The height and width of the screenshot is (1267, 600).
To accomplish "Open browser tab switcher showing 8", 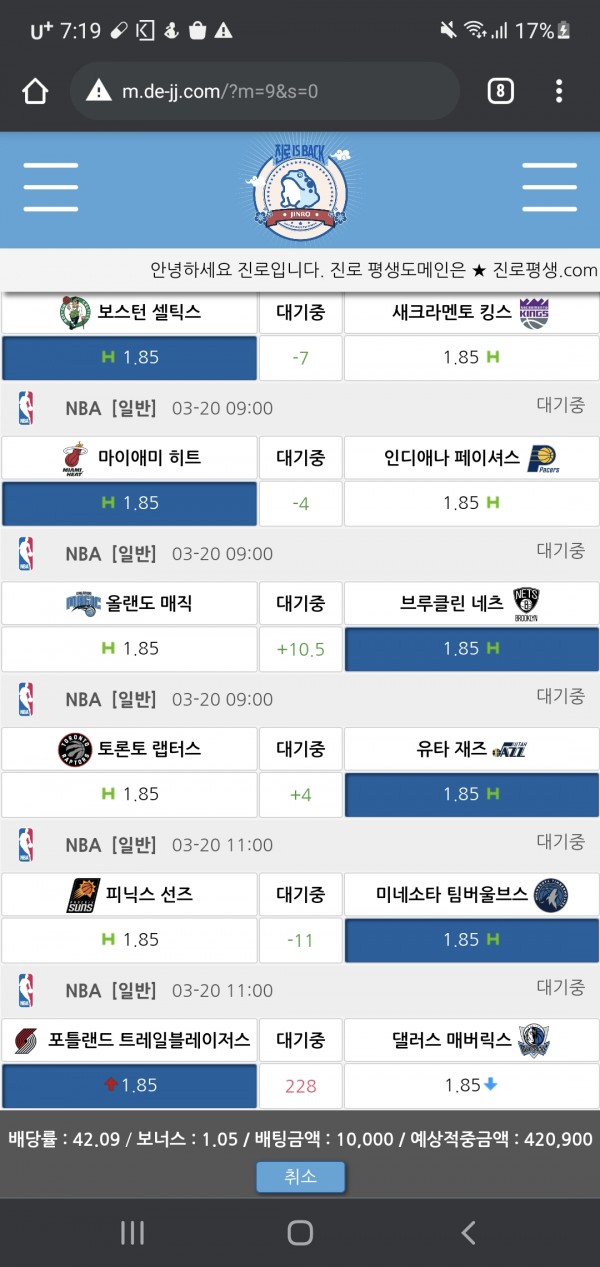I will [x=500, y=92].
